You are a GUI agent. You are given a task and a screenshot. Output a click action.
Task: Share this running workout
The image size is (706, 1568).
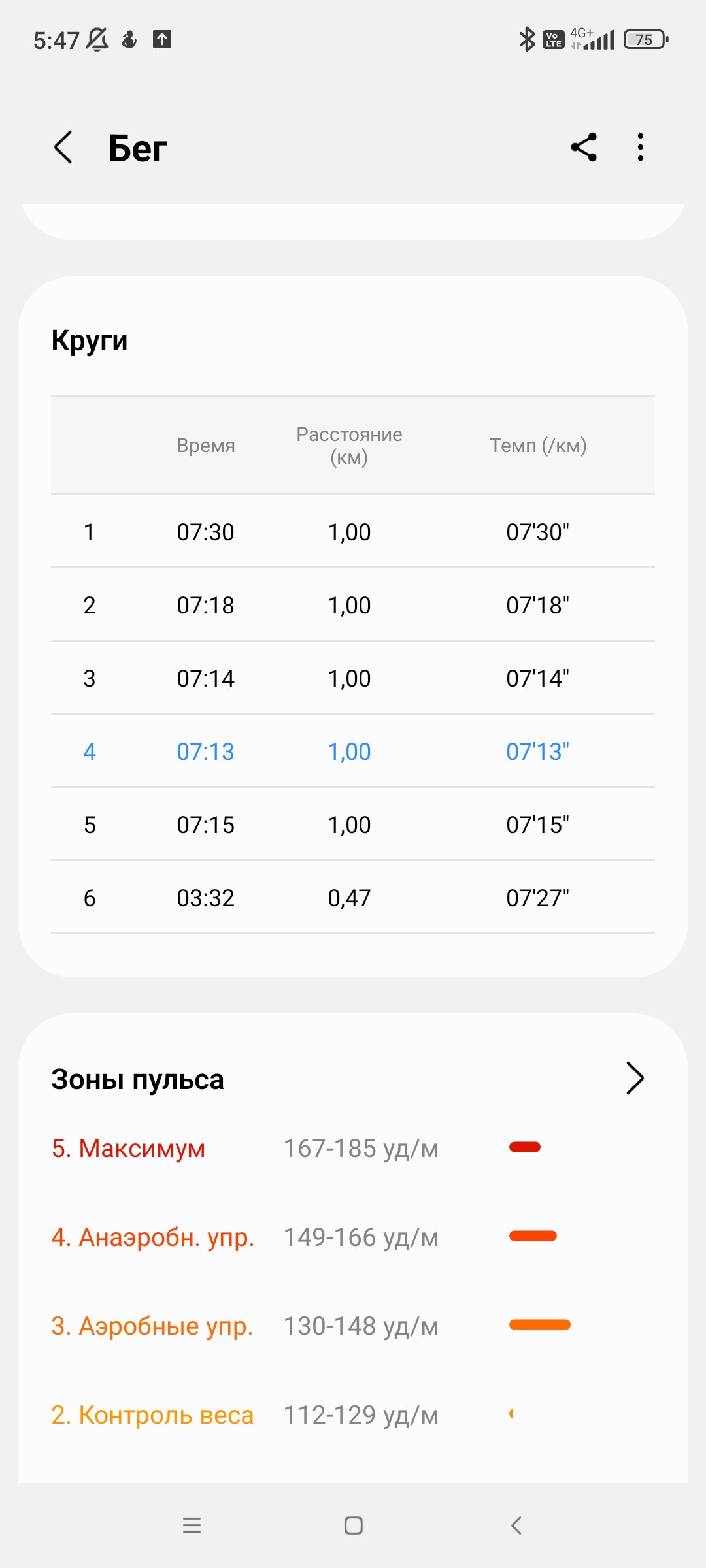[584, 147]
